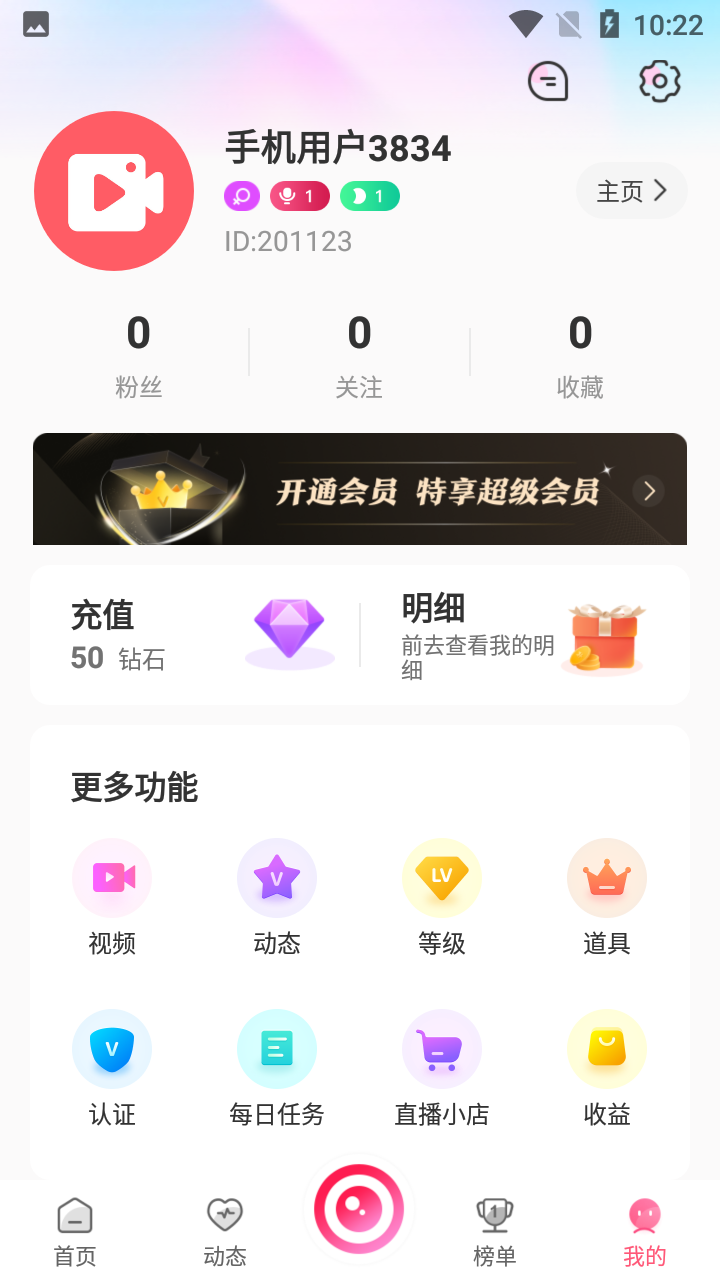Open 道具 props
Viewport: 720px width, 1280px height.
click(607, 897)
